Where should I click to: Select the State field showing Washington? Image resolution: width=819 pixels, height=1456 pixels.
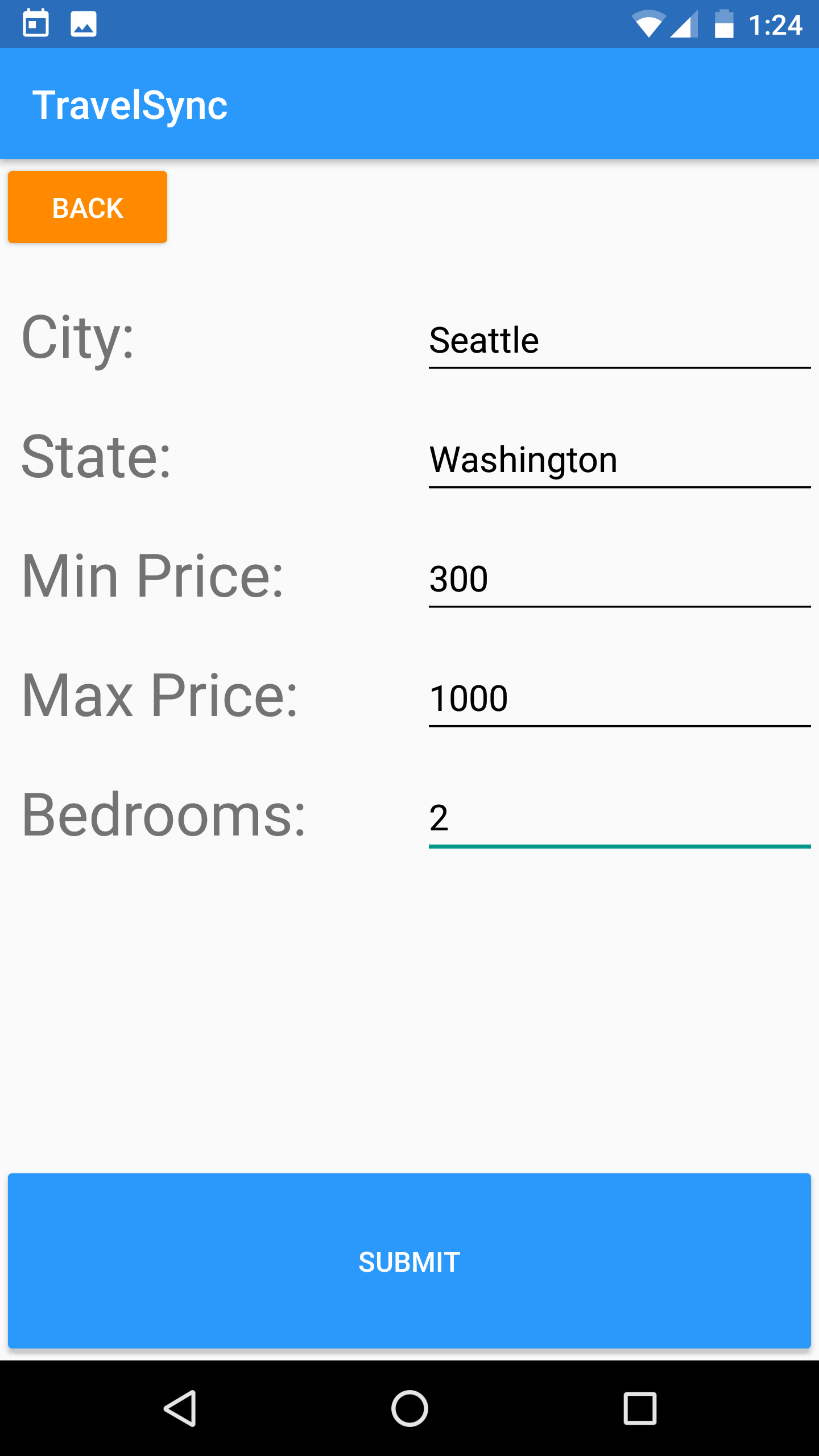pos(619,461)
